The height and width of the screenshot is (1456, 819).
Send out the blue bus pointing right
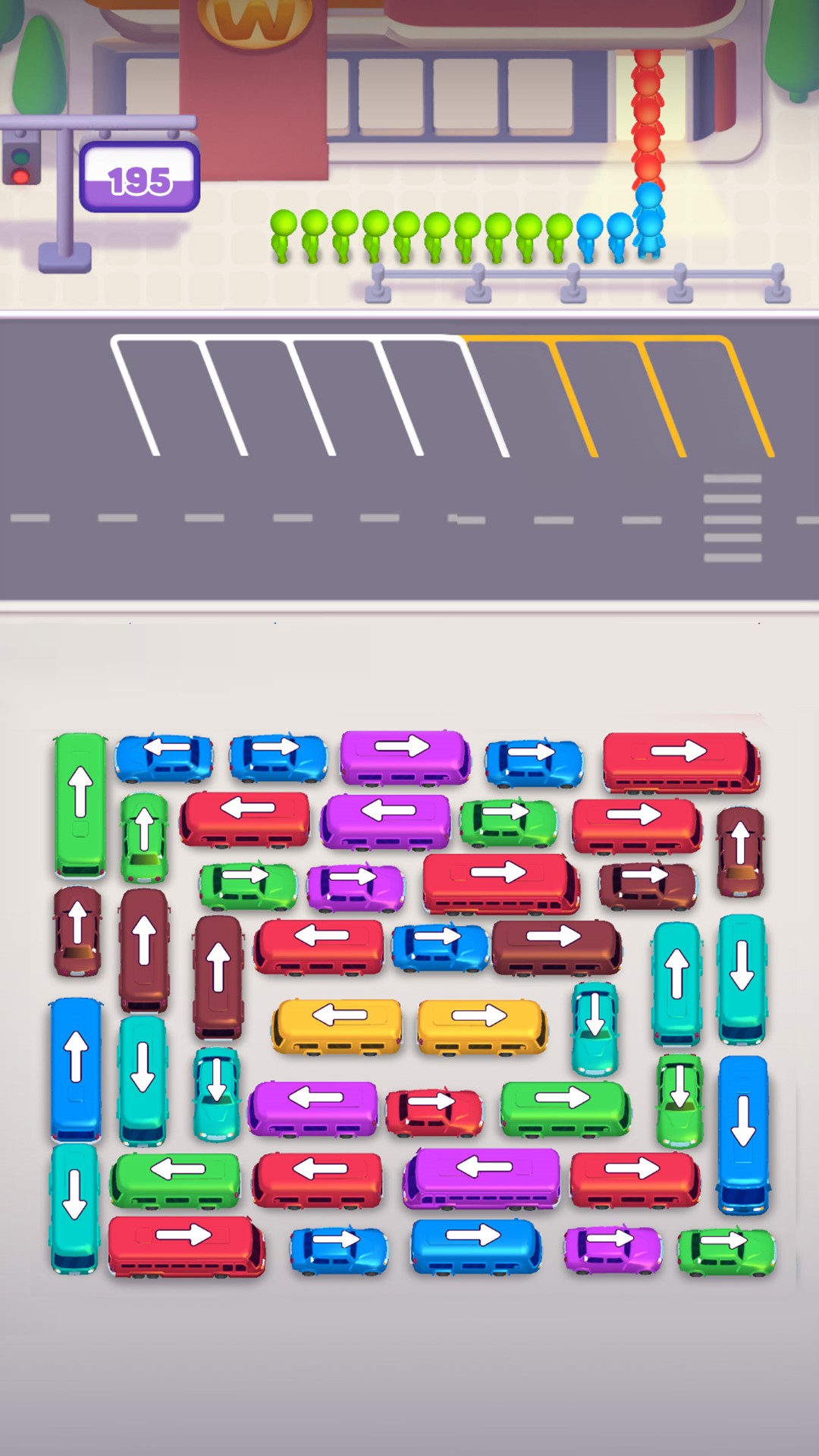tap(476, 1244)
